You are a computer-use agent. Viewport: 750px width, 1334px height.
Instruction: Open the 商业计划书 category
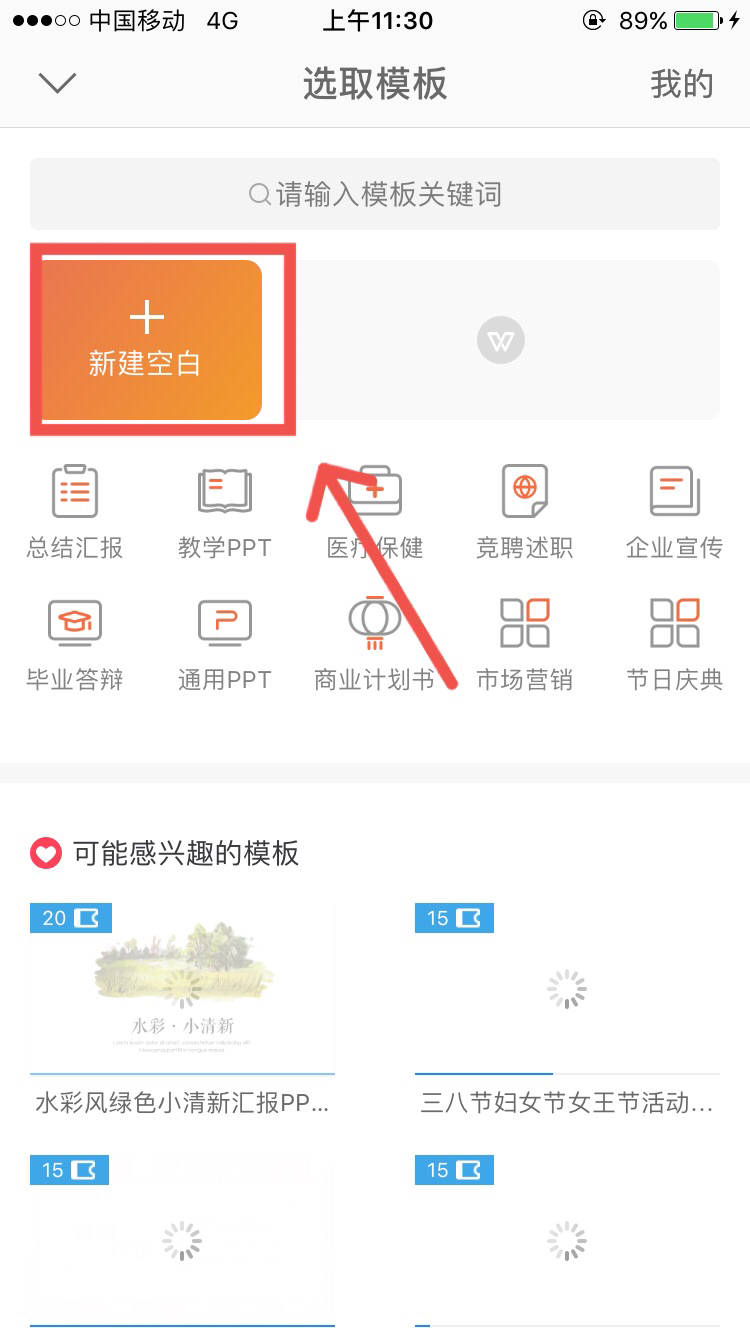[375, 643]
